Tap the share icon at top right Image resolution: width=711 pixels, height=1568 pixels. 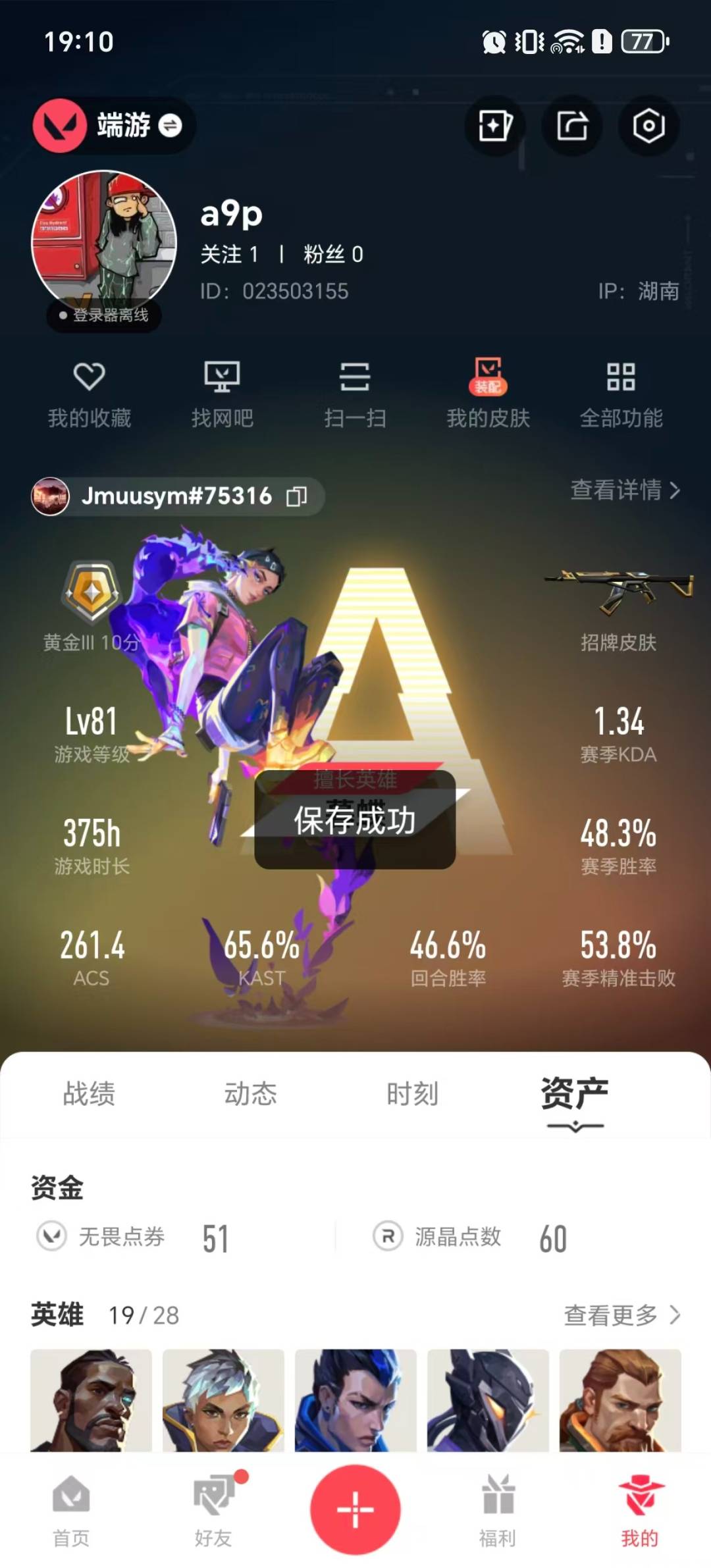[571, 126]
